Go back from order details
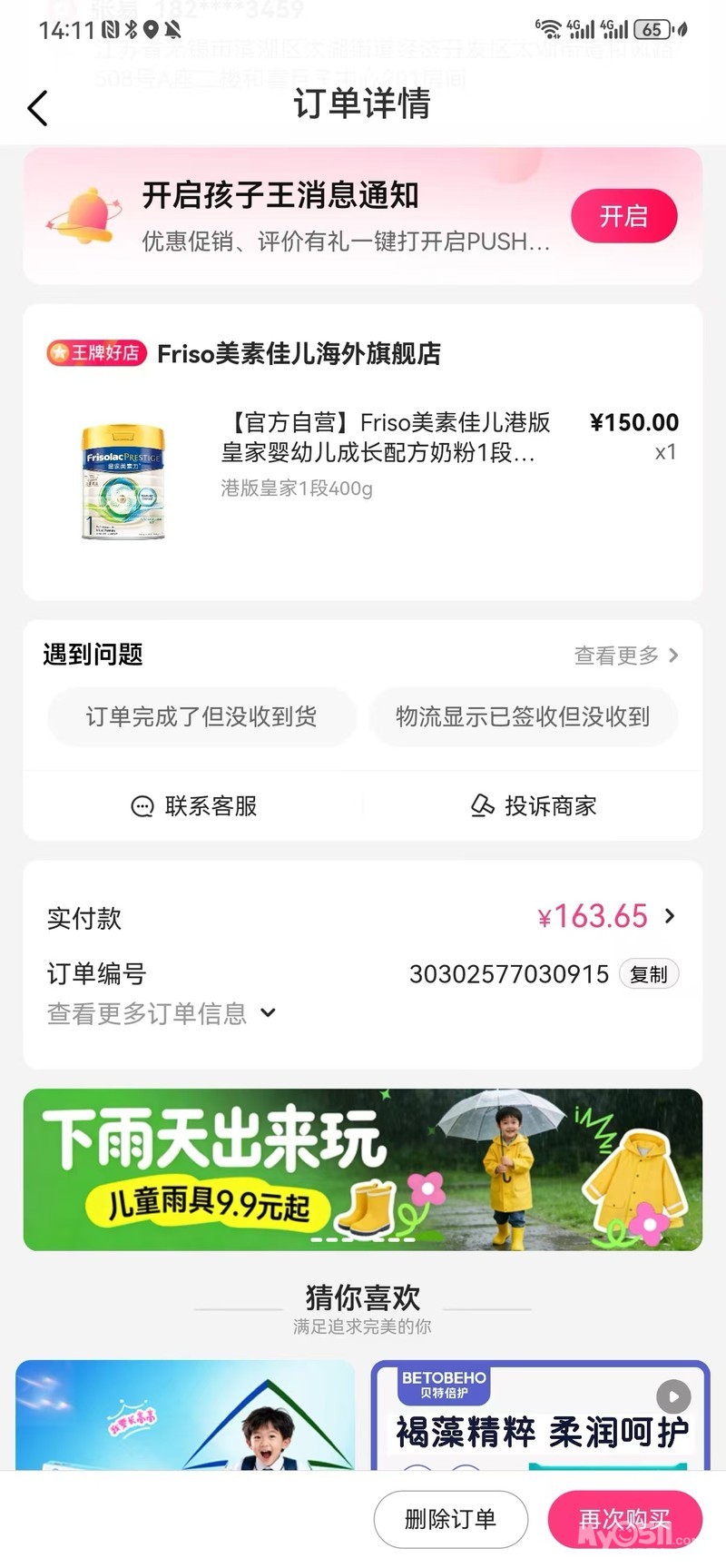The height and width of the screenshot is (1568, 726). pyautogui.click(x=38, y=108)
